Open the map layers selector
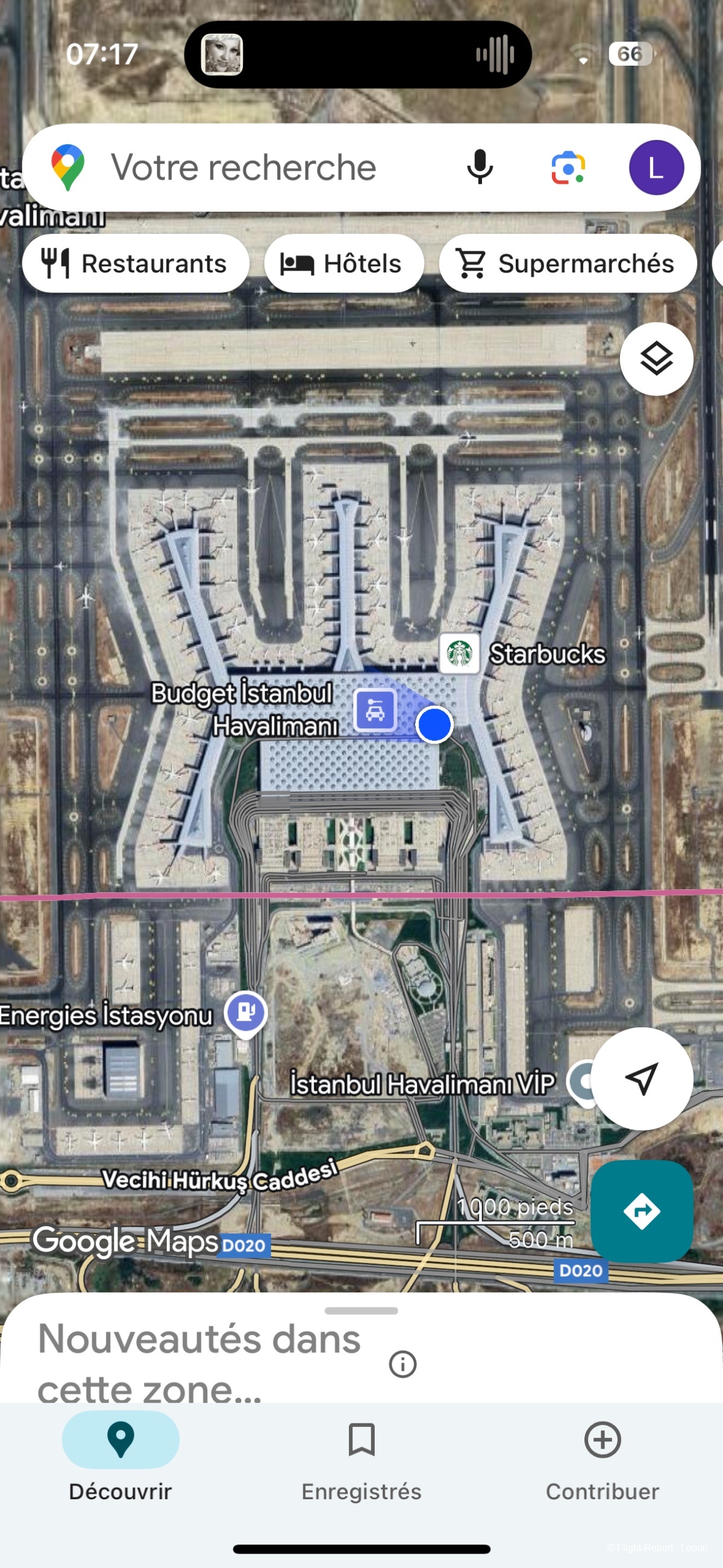The height and width of the screenshot is (1568, 723). tap(656, 359)
